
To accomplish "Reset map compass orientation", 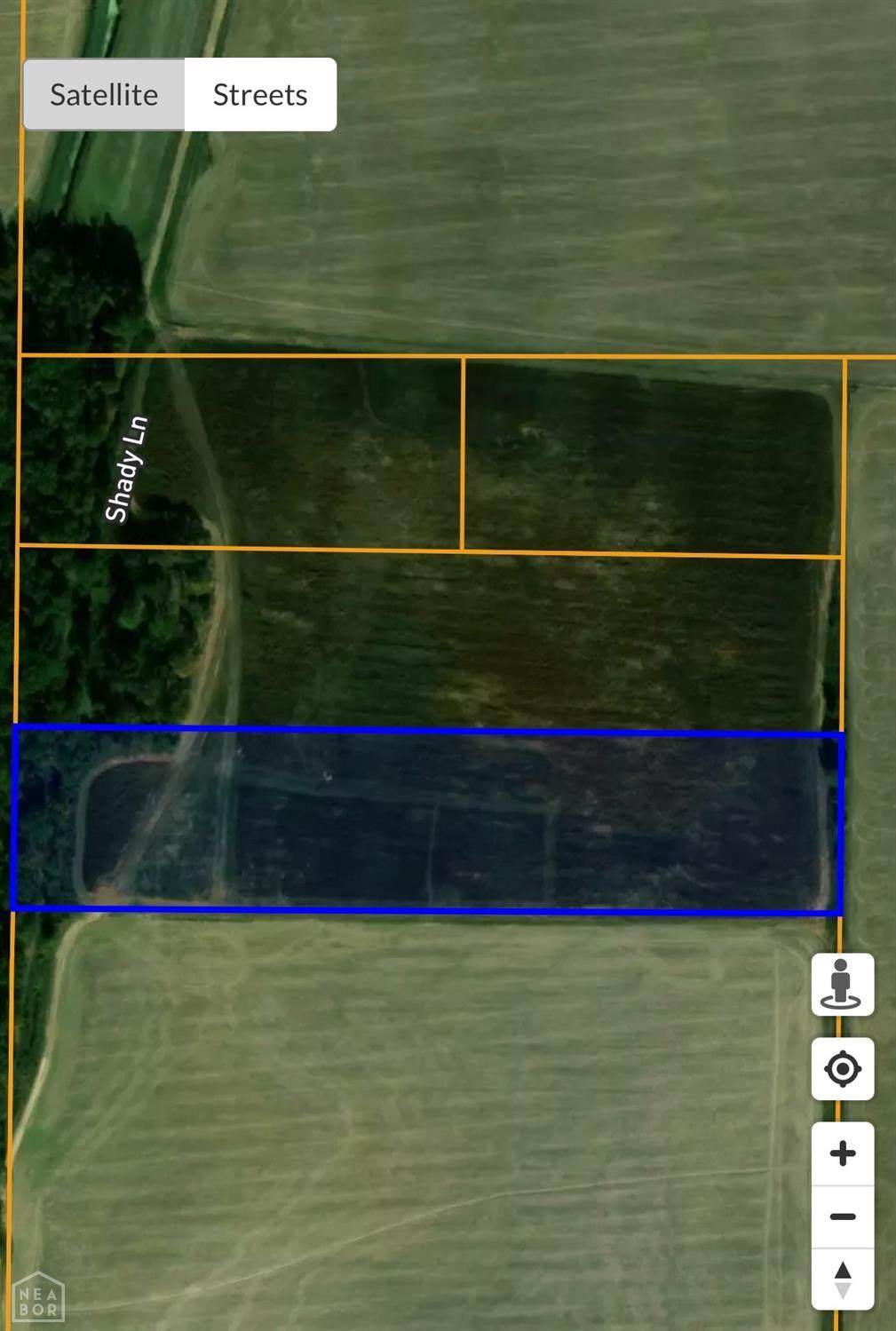I will point(842,1280).
